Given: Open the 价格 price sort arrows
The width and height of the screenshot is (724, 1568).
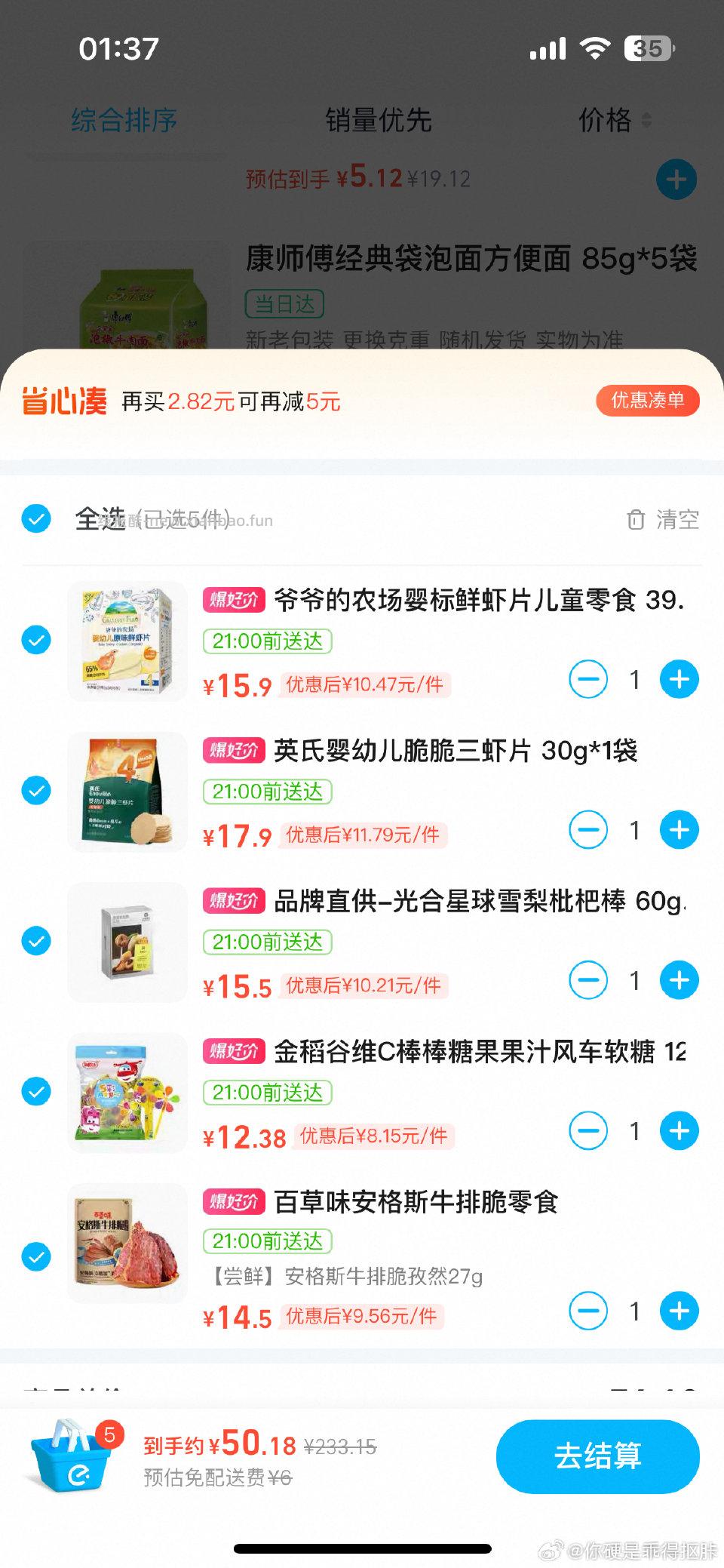Looking at the screenshot, I should [x=615, y=121].
